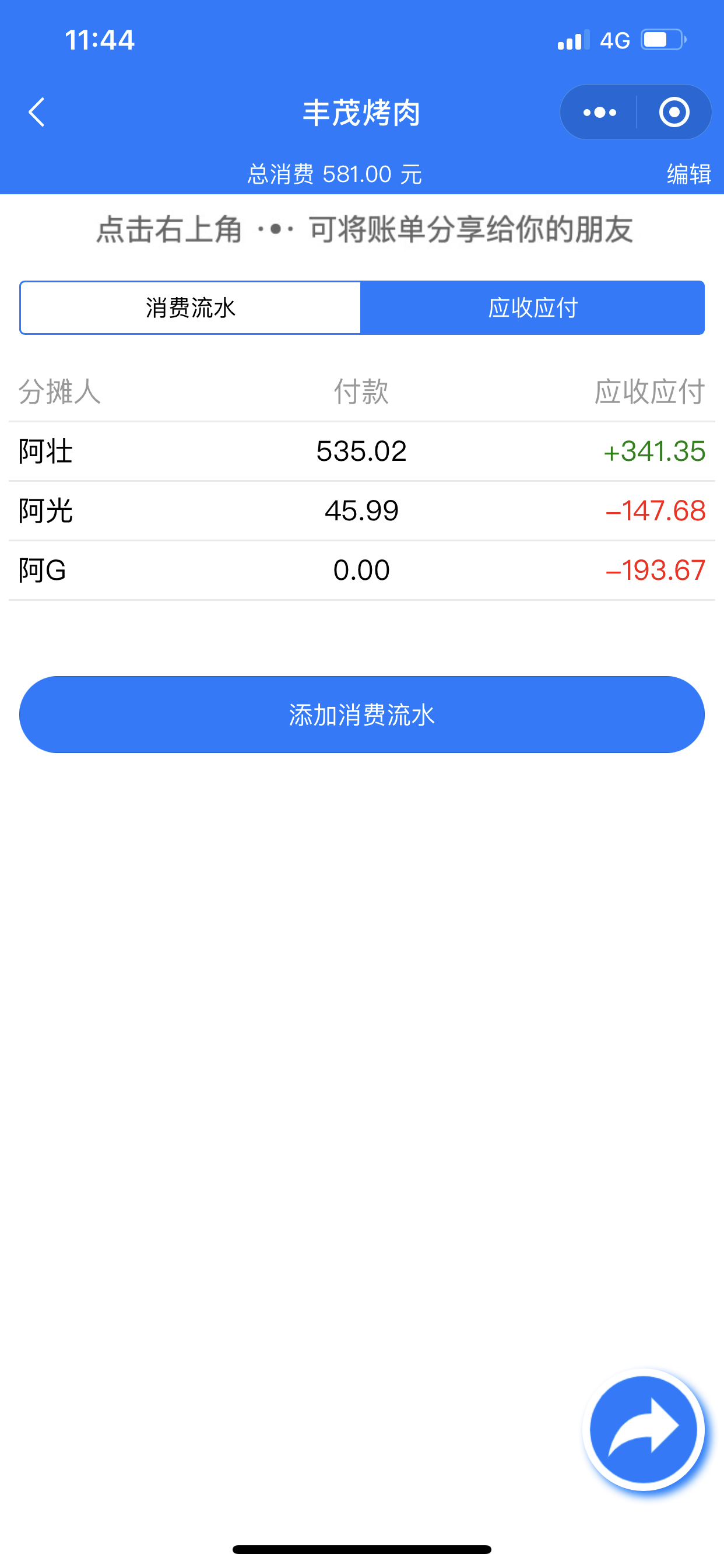Add a new record with 添加消费流水
The width and height of the screenshot is (724, 1568).
[x=362, y=715]
